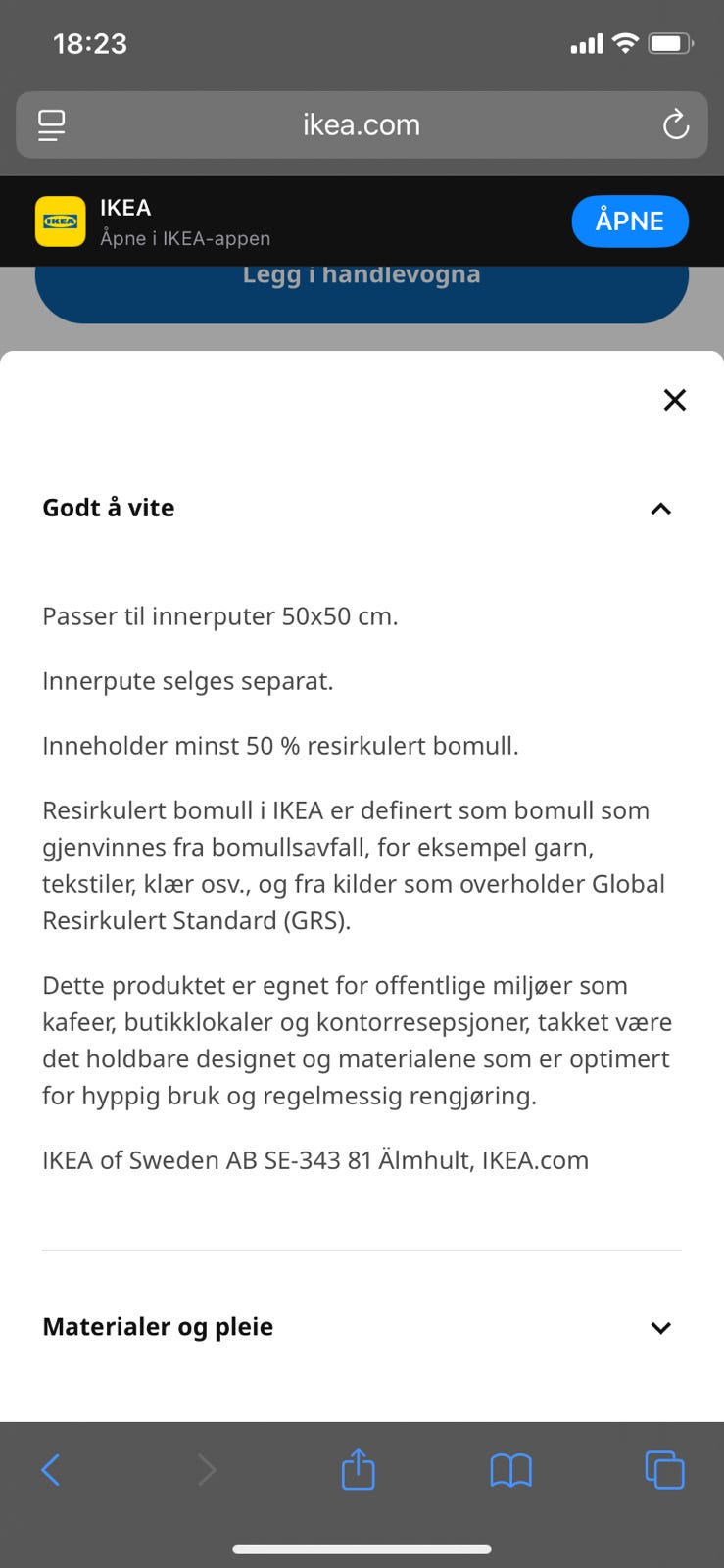Go back using the back arrow
724x1568 pixels.
click(51, 1469)
